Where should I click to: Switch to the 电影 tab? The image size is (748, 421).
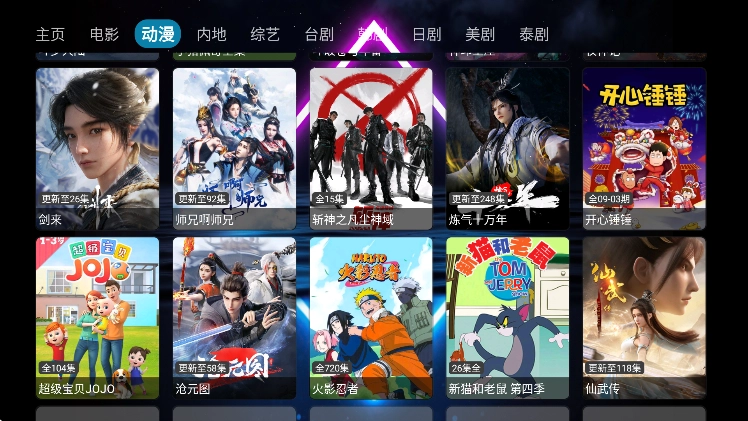(104, 34)
